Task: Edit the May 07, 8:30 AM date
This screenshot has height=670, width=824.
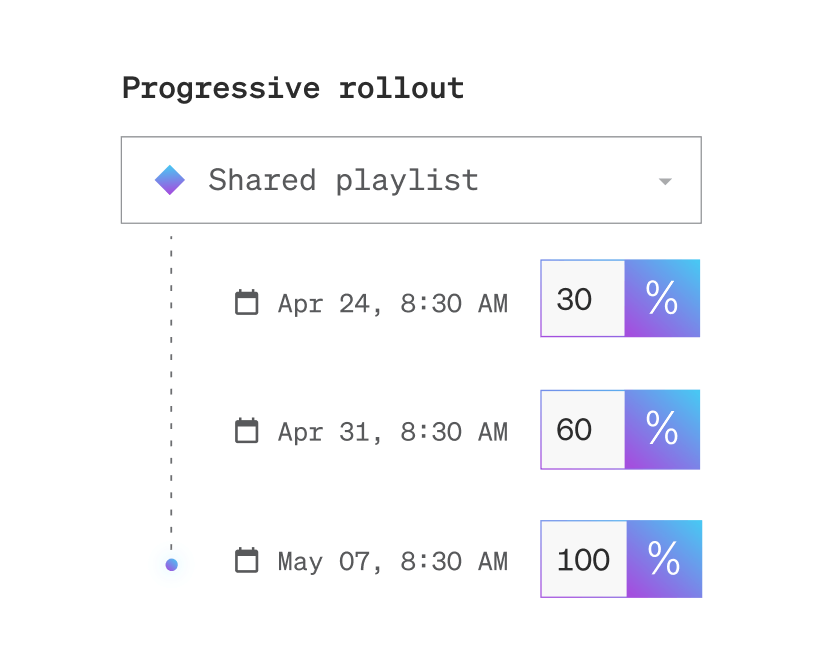Action: [391, 562]
